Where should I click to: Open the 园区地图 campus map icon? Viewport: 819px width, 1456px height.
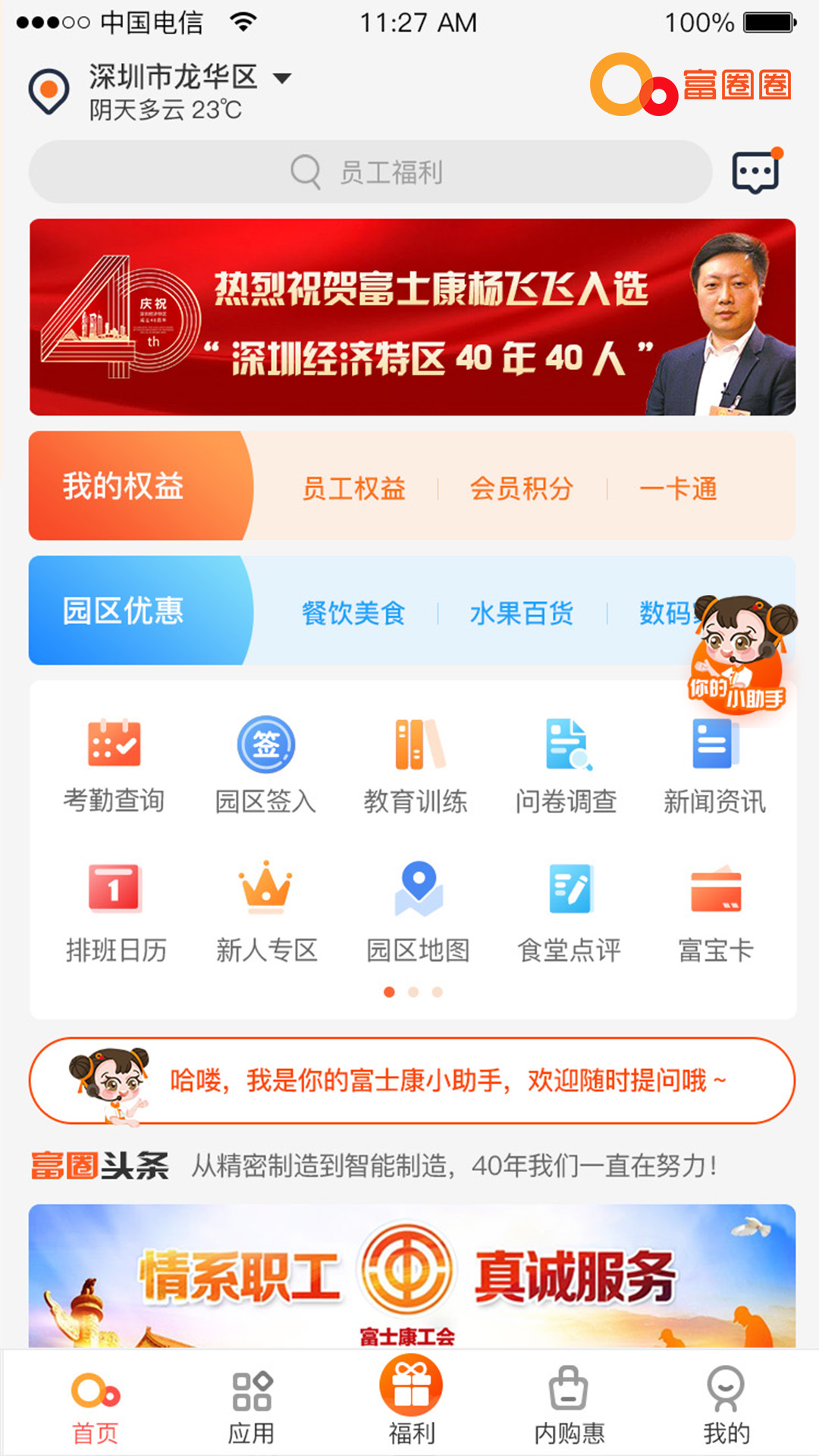pyautogui.click(x=416, y=910)
